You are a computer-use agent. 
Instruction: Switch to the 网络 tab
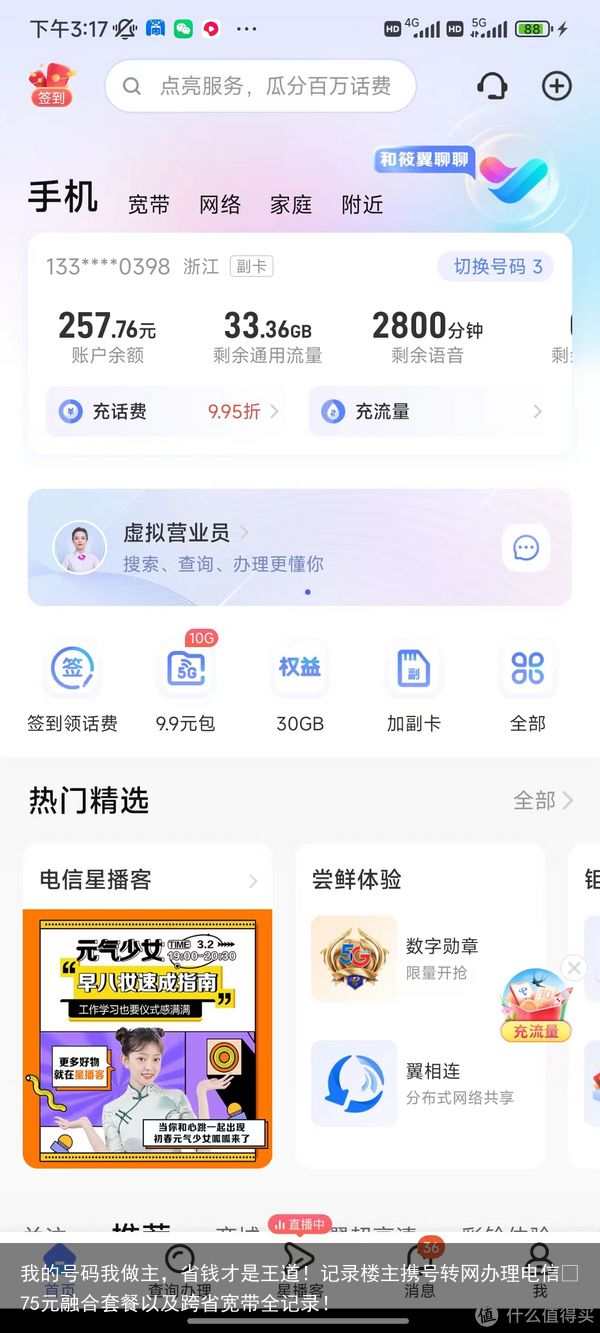coord(220,205)
